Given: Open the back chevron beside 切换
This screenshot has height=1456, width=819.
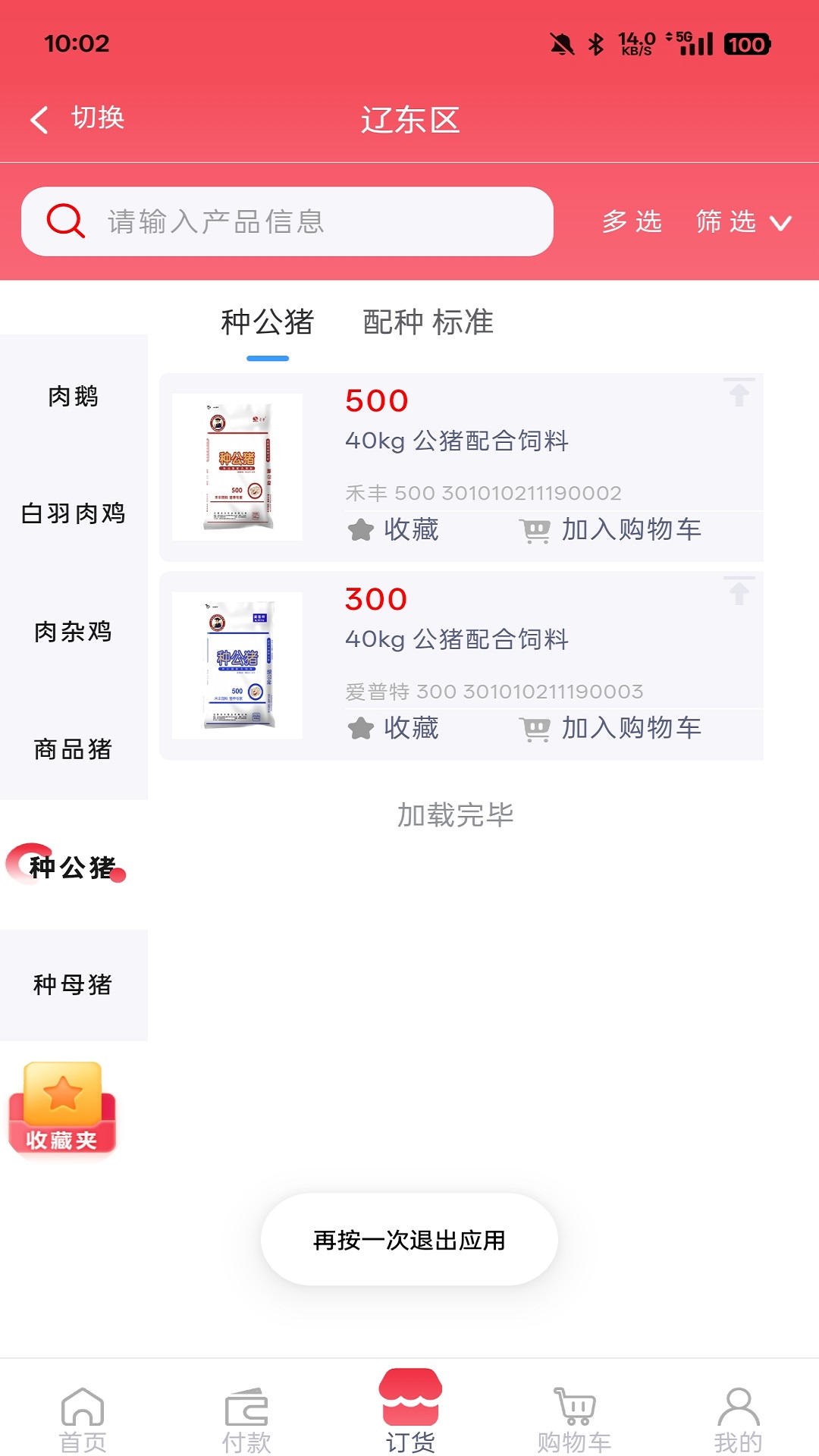Looking at the screenshot, I should coord(38,119).
